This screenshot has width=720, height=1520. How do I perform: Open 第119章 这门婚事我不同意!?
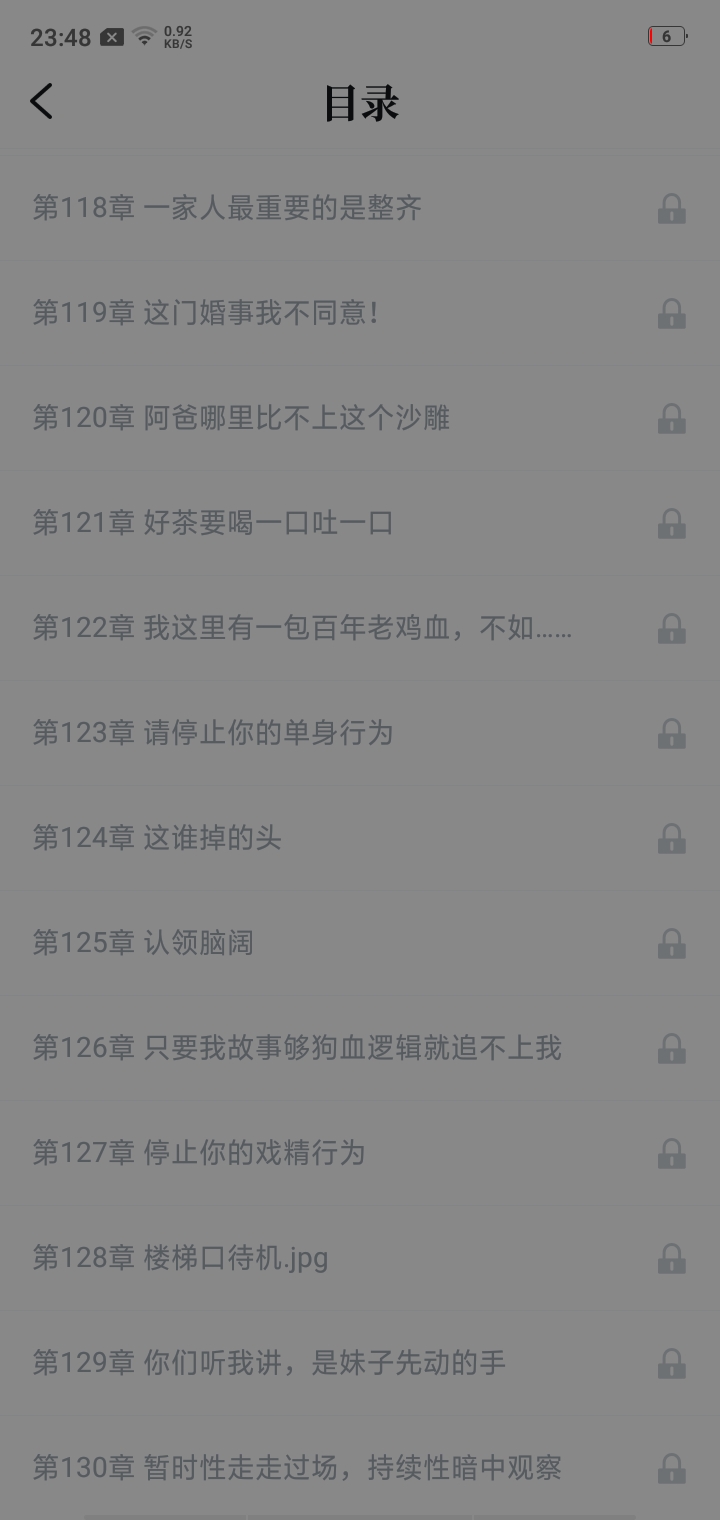(x=206, y=313)
